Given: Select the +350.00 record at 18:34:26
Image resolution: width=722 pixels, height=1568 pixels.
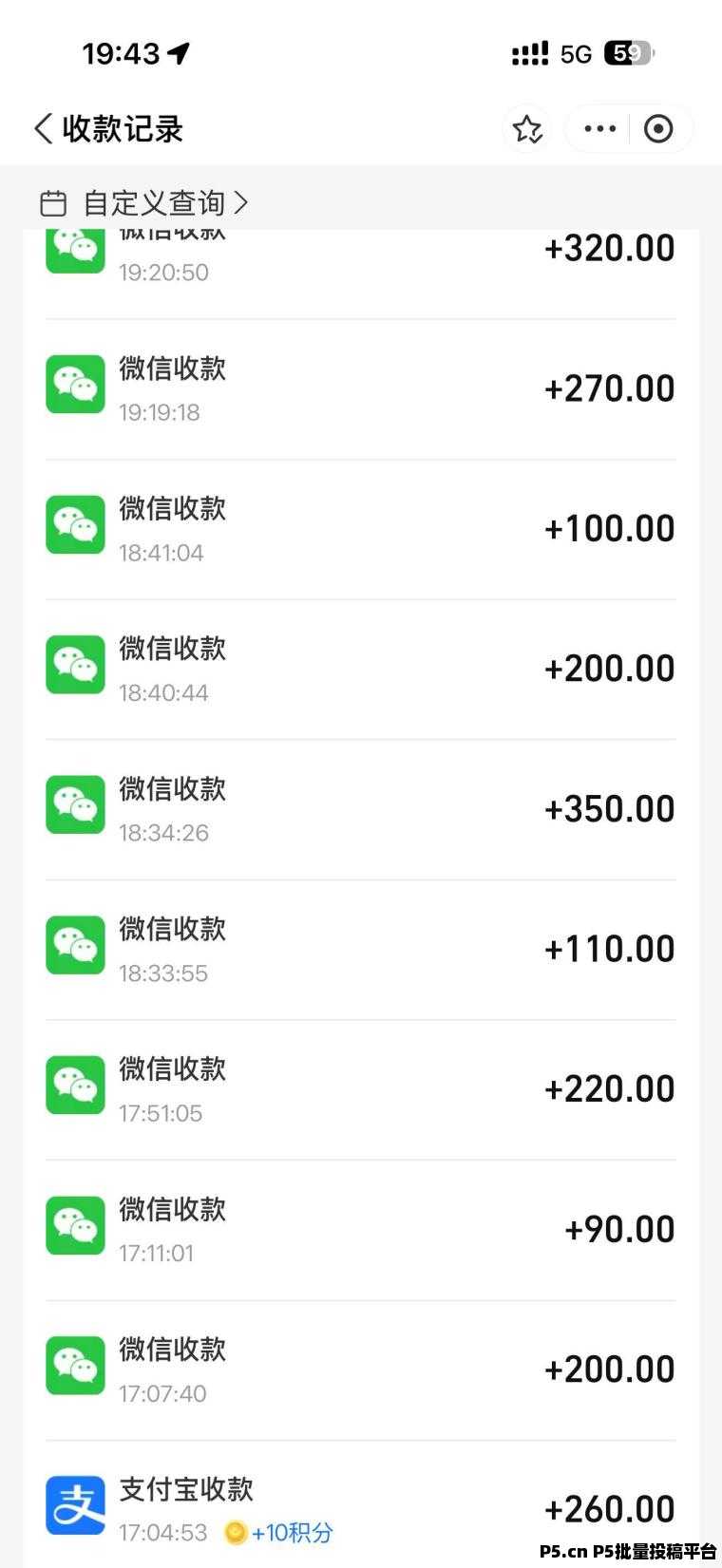Looking at the screenshot, I should click(361, 809).
